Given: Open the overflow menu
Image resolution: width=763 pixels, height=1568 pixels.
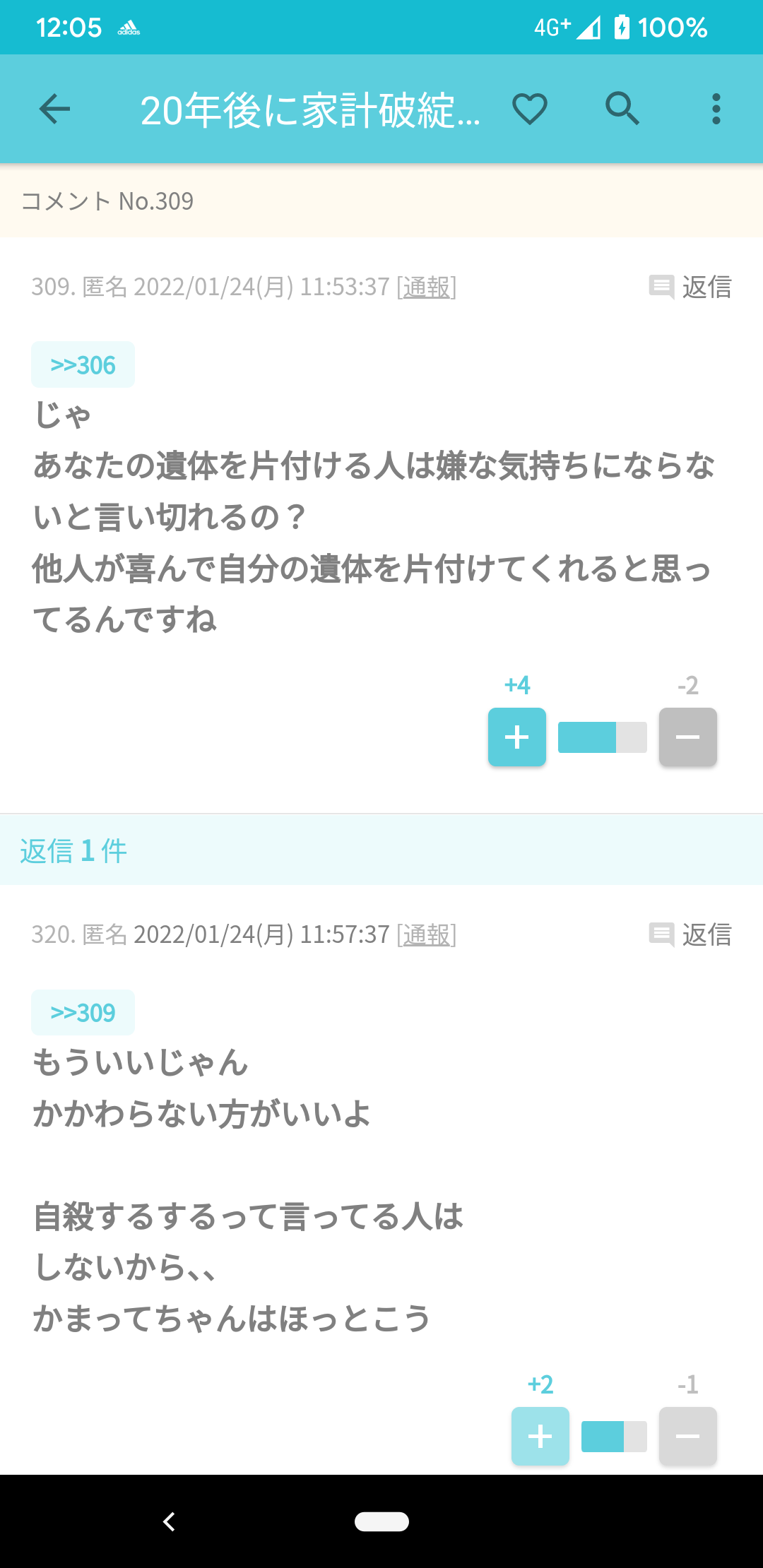Looking at the screenshot, I should coord(716,109).
